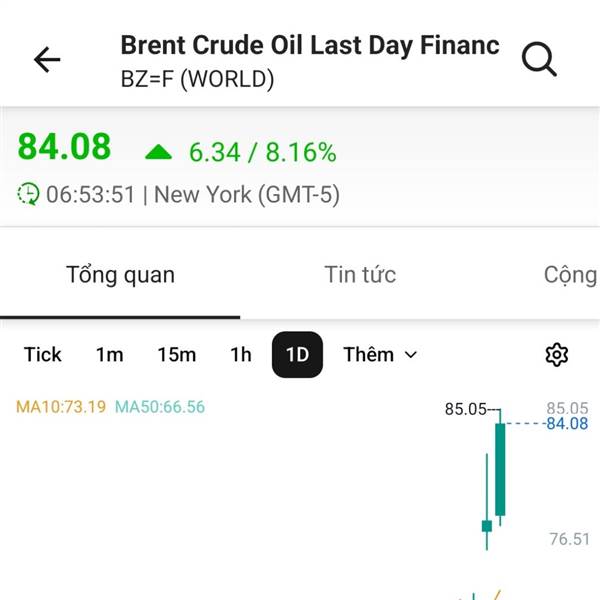Screen dimensions: 600x600
Task: Select the 1m chart interval
Action: [109, 355]
